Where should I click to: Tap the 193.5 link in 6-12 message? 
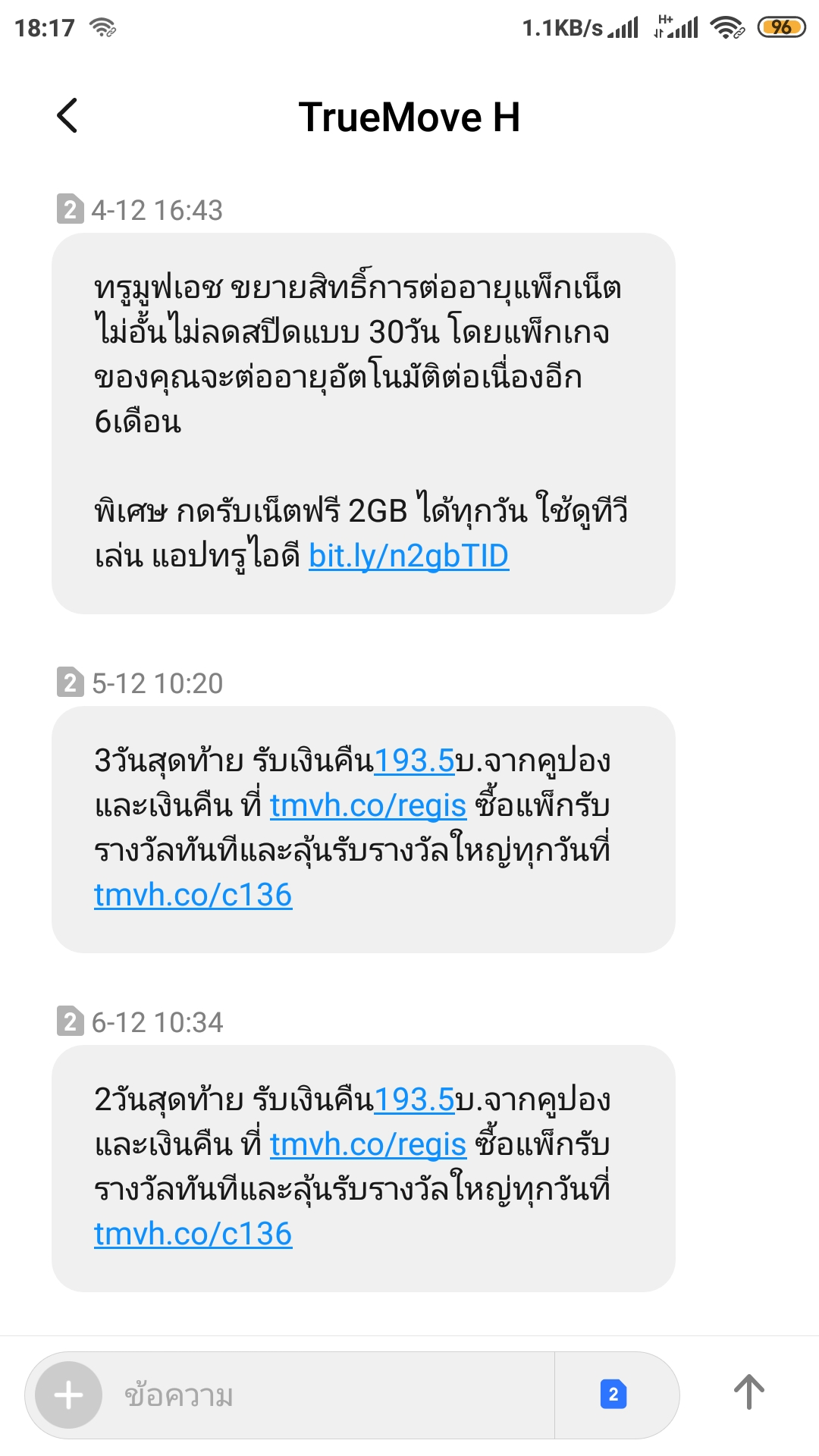point(414,1100)
